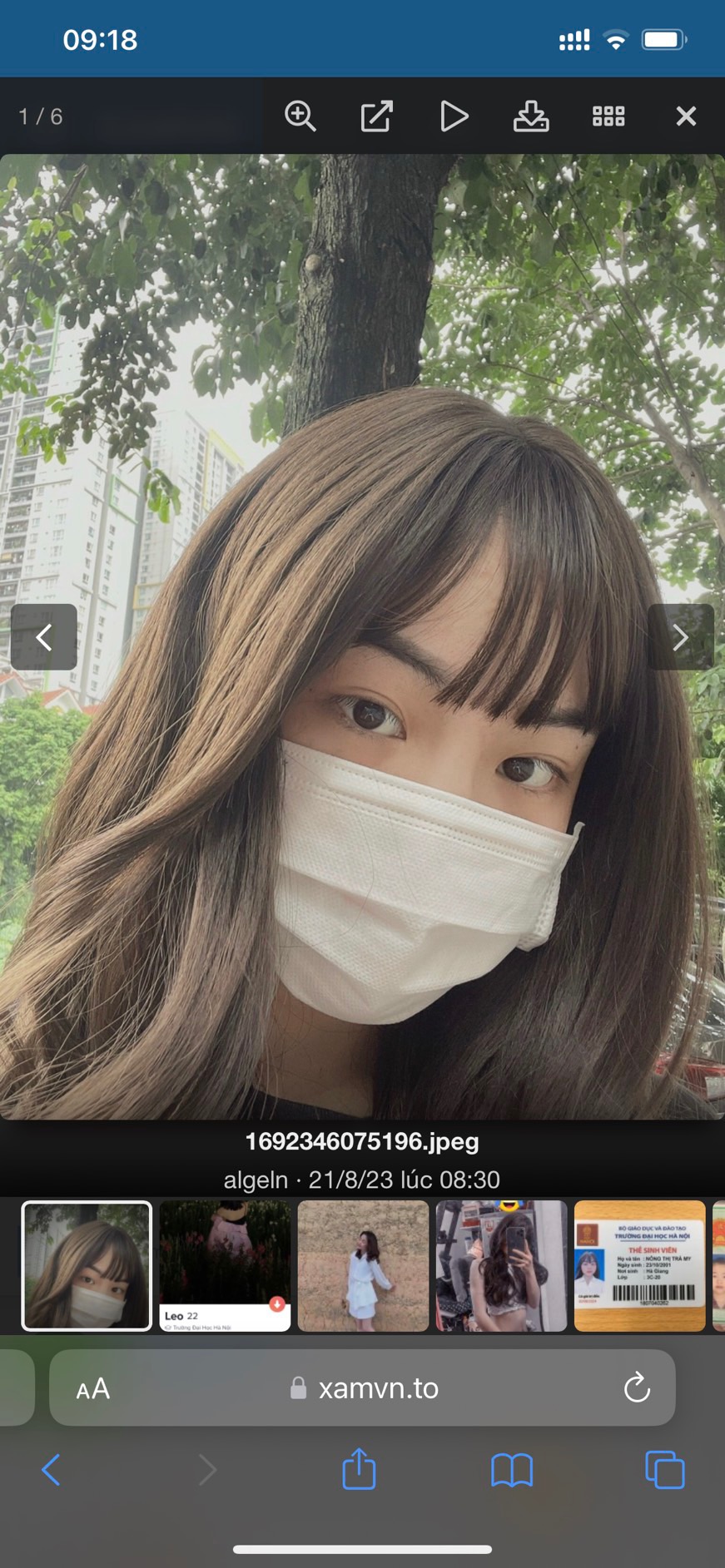Select the masked selfie thumbnail
725x1568 pixels.
(x=87, y=1265)
